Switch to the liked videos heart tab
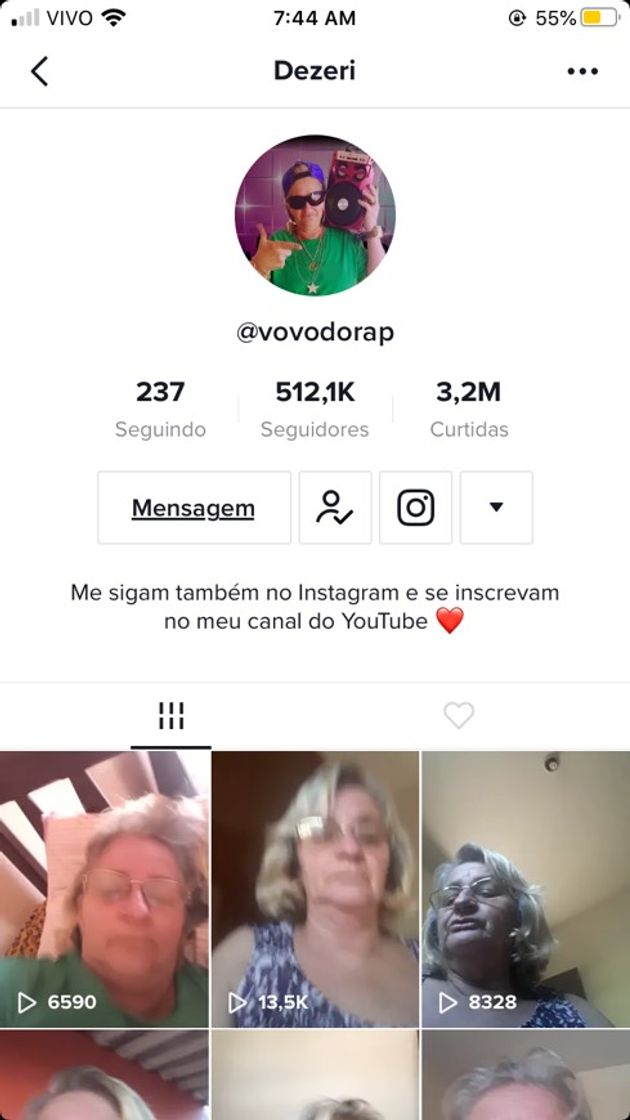The image size is (630, 1120). point(458,715)
